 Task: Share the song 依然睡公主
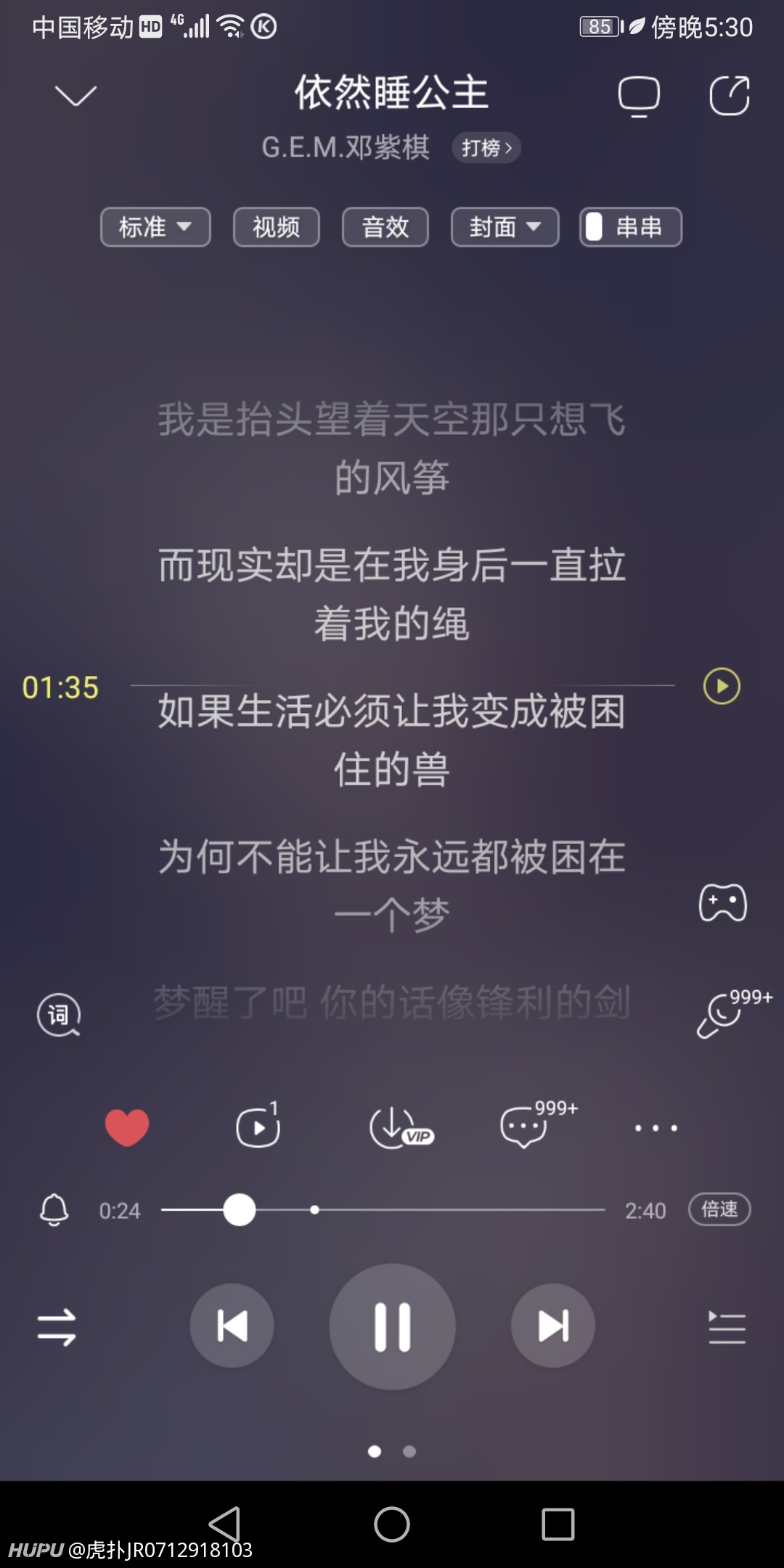(730, 95)
